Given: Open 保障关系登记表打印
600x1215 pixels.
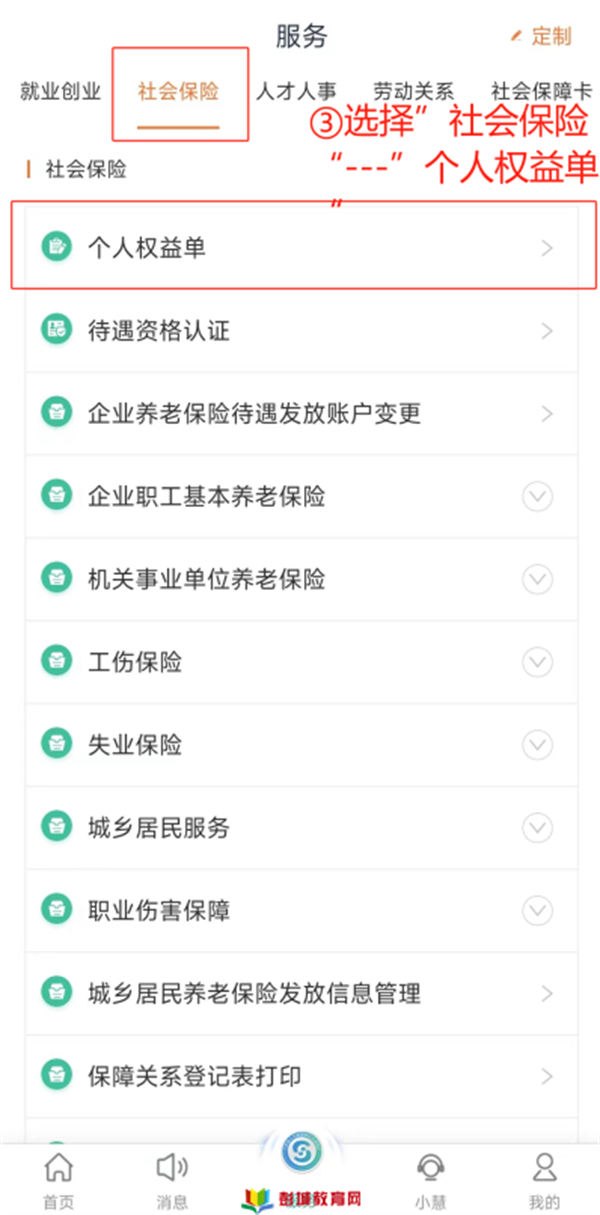Looking at the screenshot, I should pyautogui.click(x=301, y=1076).
